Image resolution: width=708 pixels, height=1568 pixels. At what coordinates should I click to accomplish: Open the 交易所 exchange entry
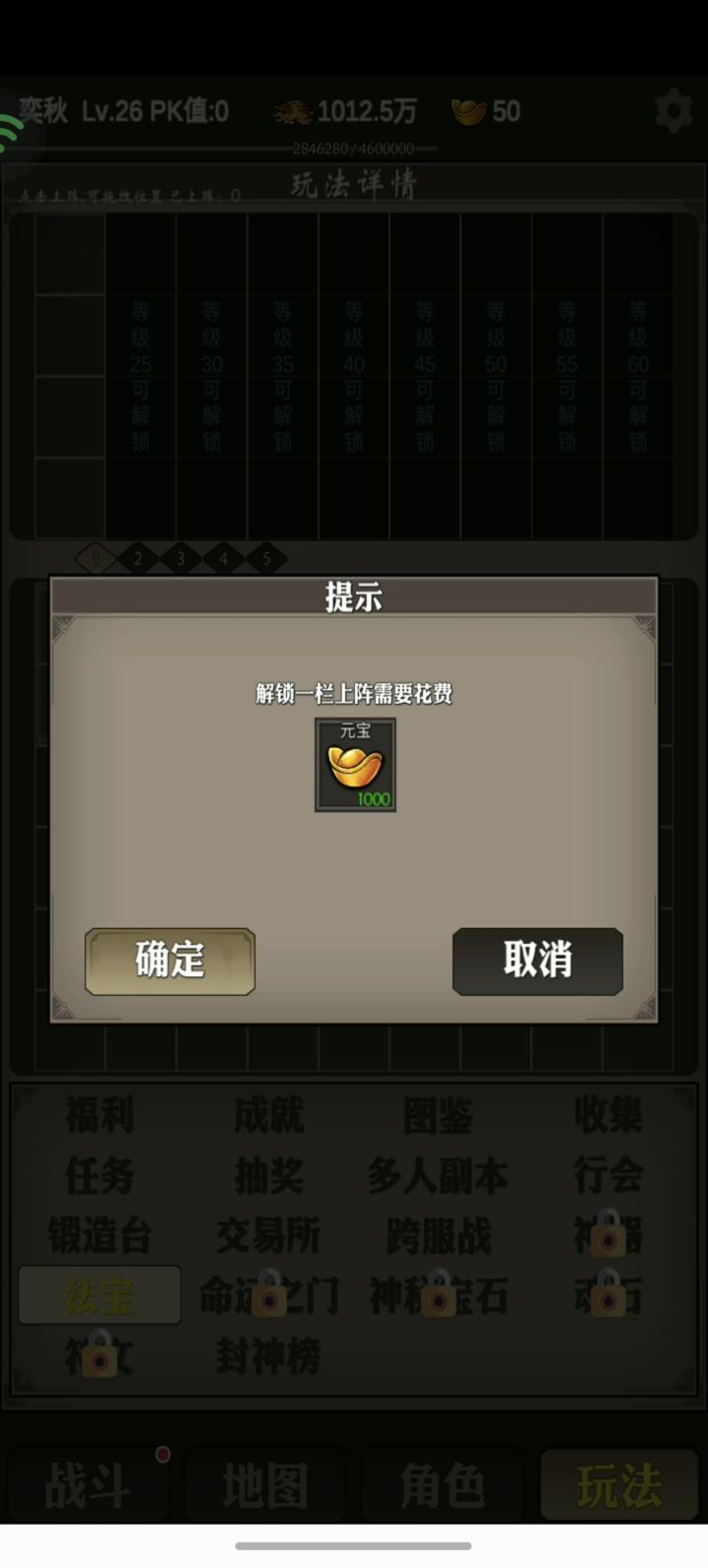pos(266,1237)
